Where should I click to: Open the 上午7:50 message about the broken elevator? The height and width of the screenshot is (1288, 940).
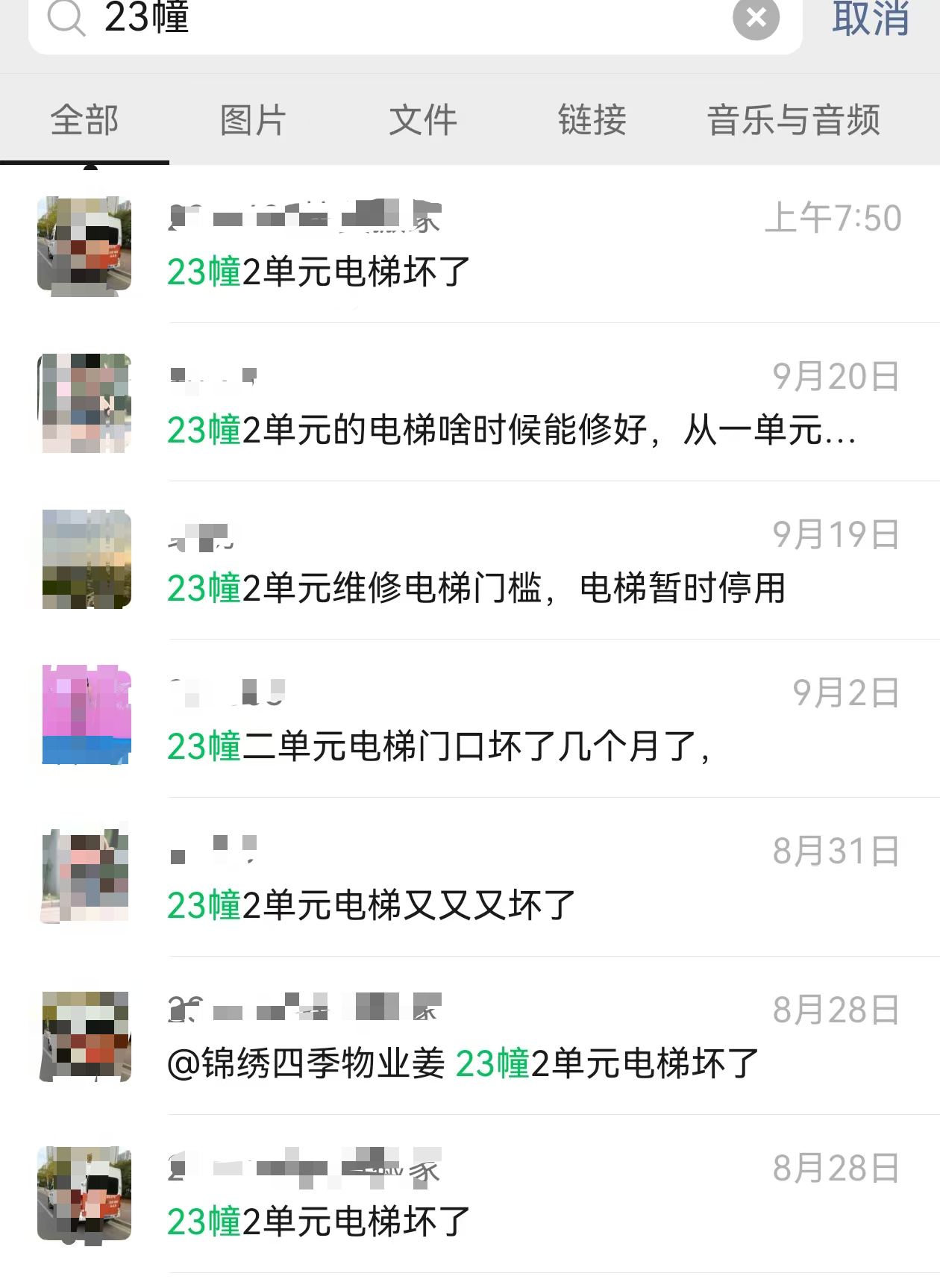477,246
